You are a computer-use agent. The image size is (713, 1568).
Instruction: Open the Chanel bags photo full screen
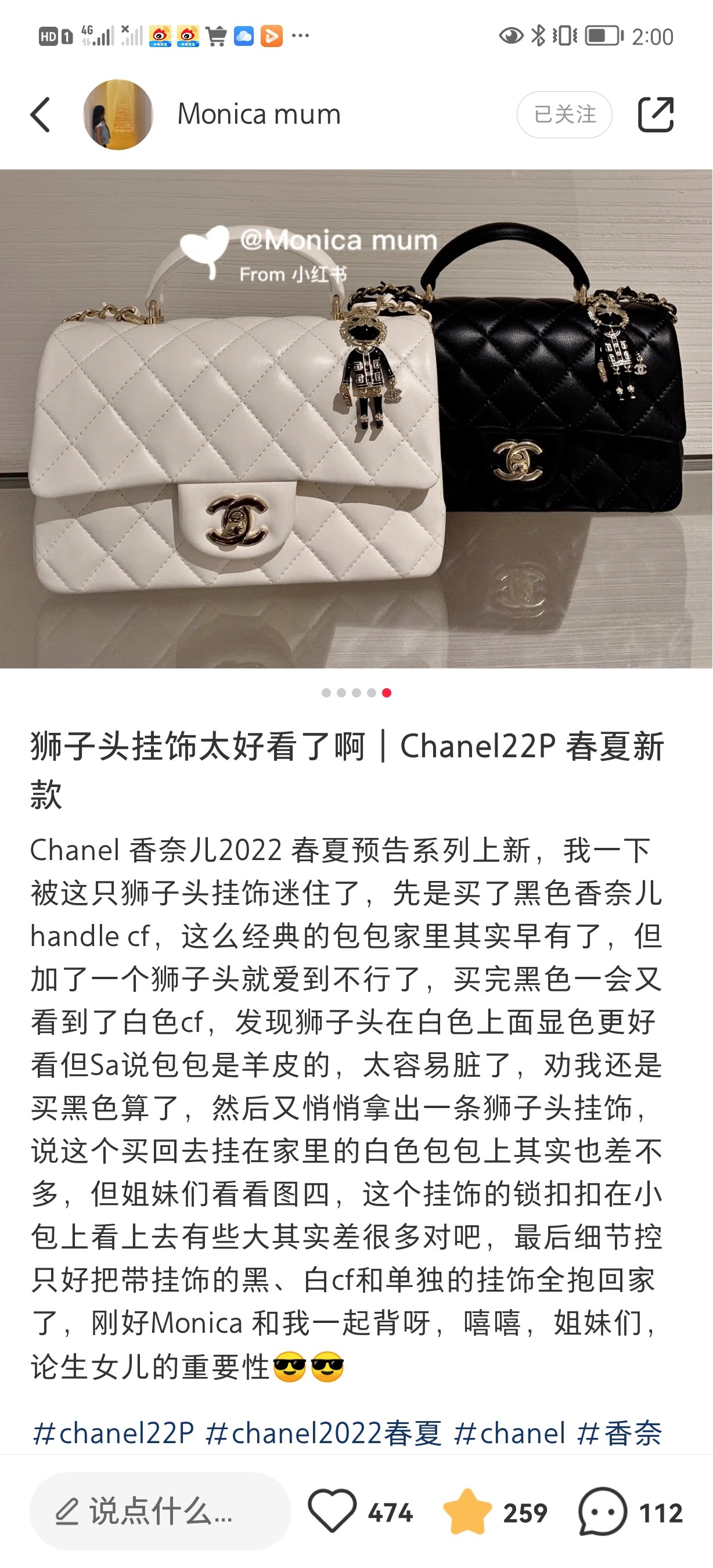click(356, 419)
